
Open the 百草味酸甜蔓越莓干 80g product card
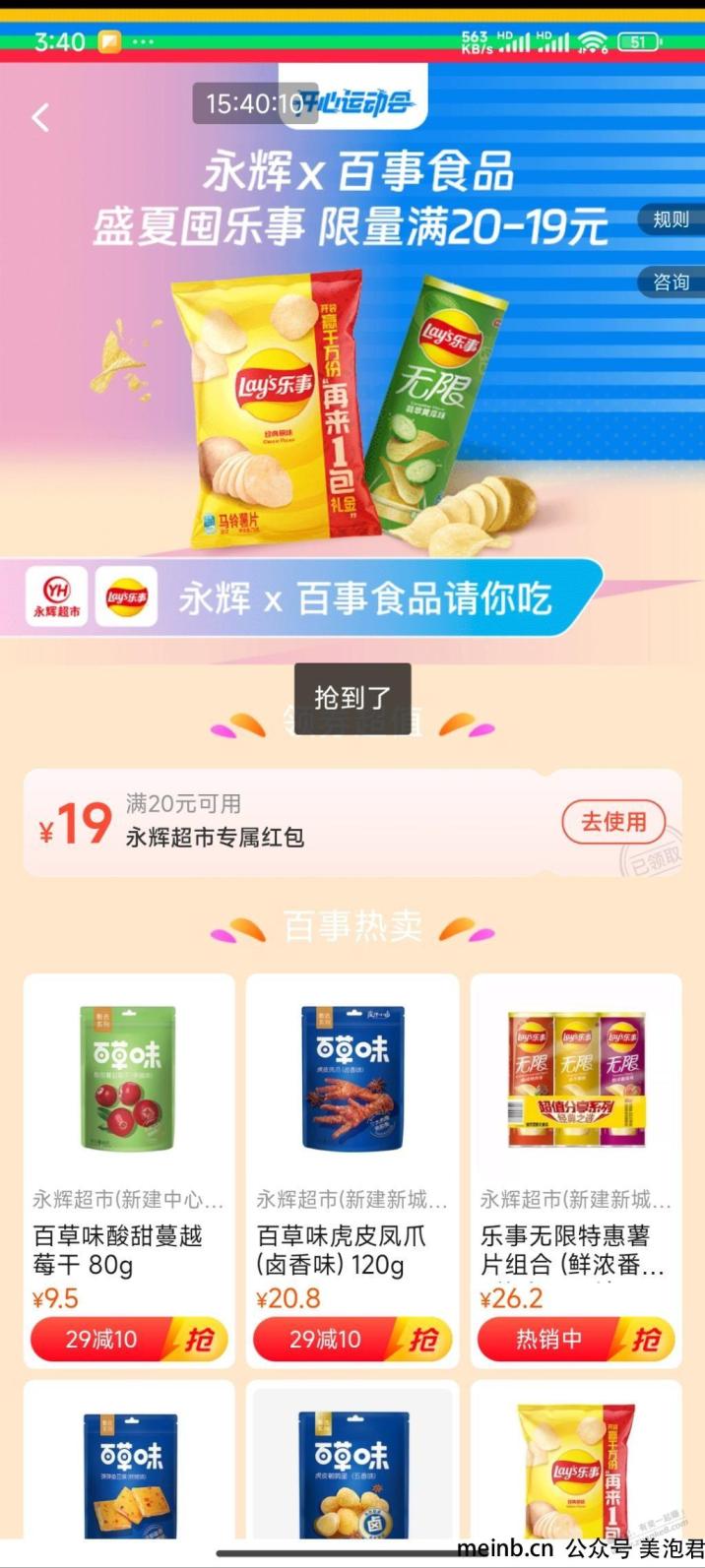pos(128,1132)
